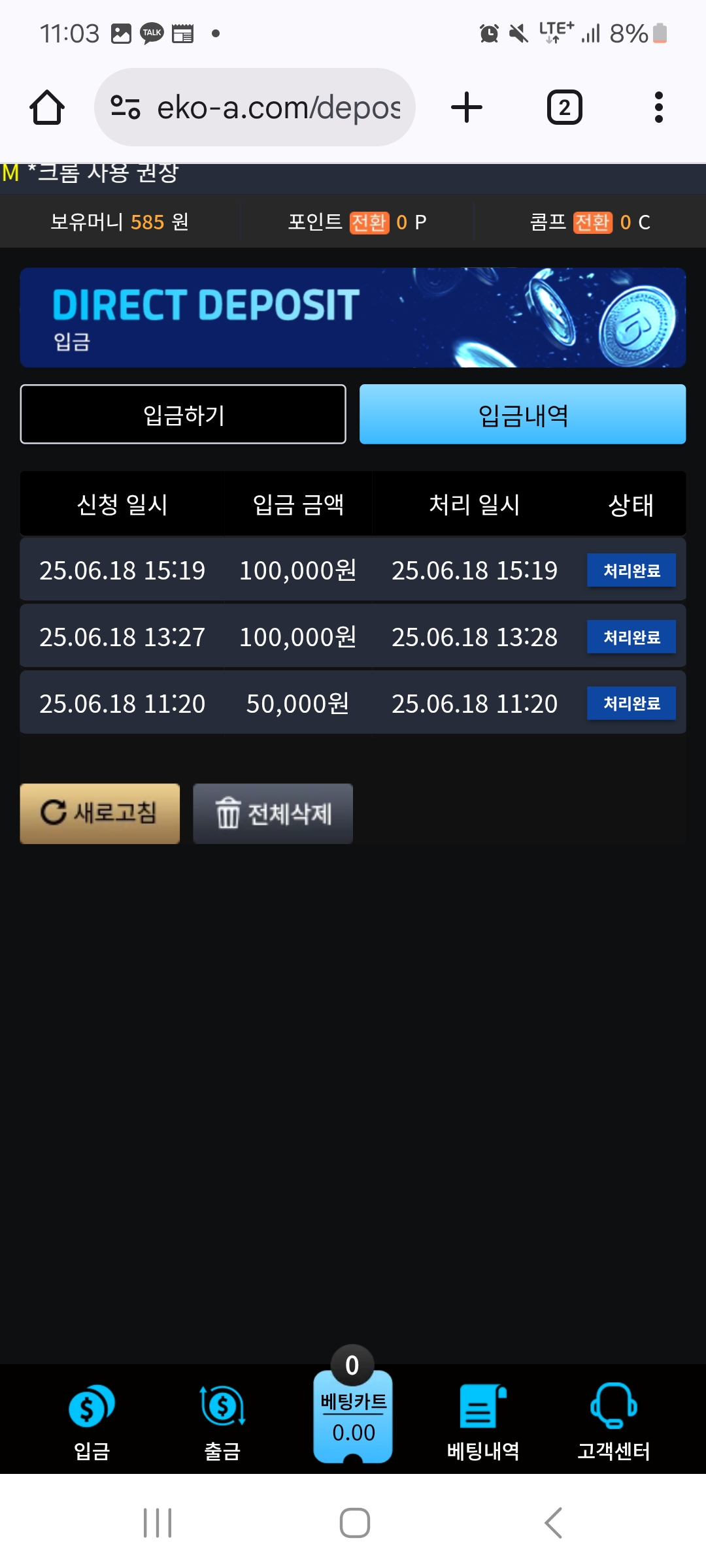Go to the browser home page
This screenshot has height=1568, width=706.
pyautogui.click(x=47, y=107)
